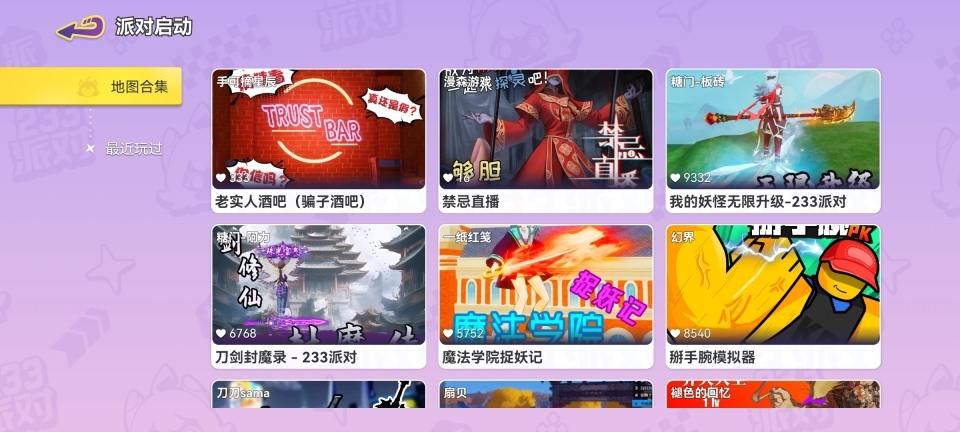Open the map card by 扇贝
The width and height of the screenshot is (960, 432).
click(x=545, y=405)
